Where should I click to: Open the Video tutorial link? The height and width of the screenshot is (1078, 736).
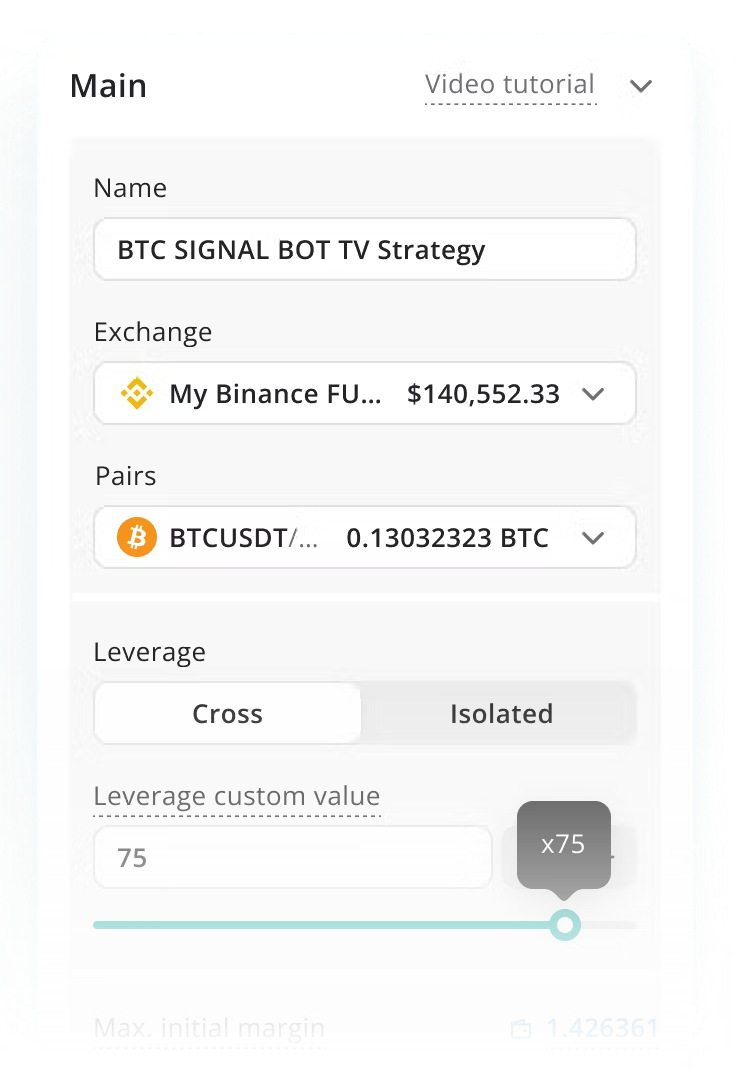(510, 85)
